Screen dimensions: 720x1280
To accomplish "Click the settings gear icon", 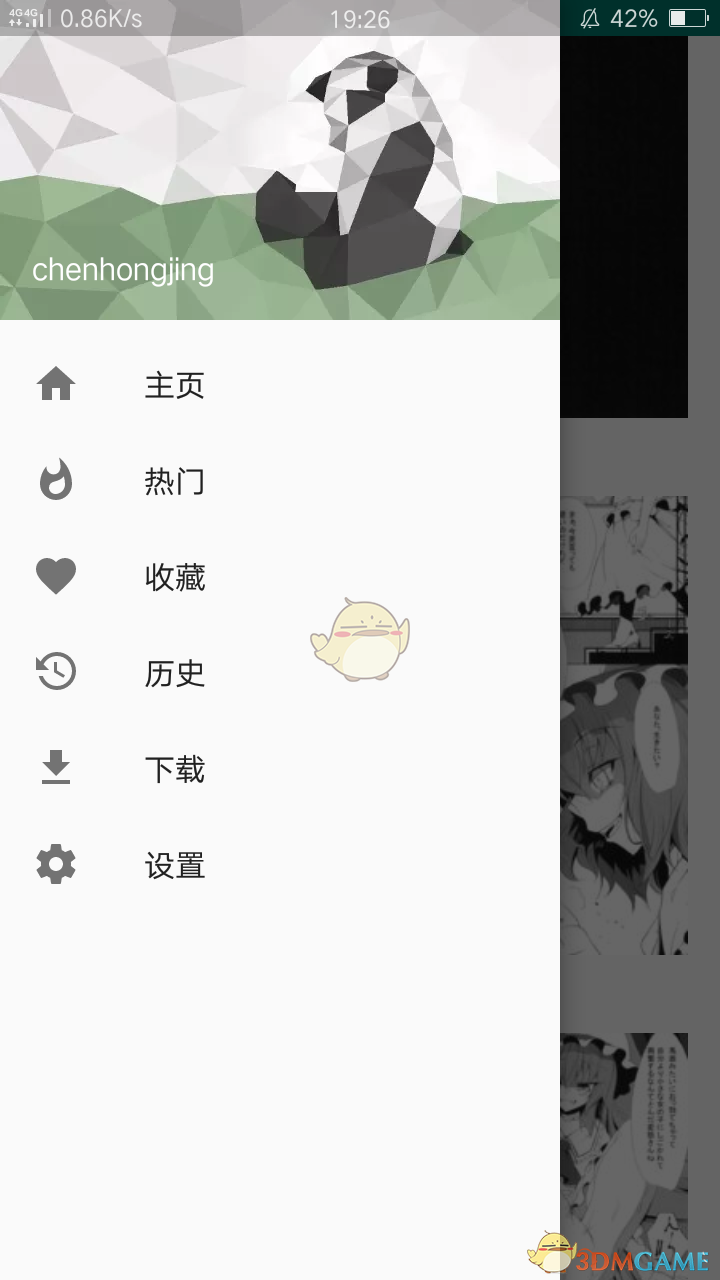I will tap(55, 864).
